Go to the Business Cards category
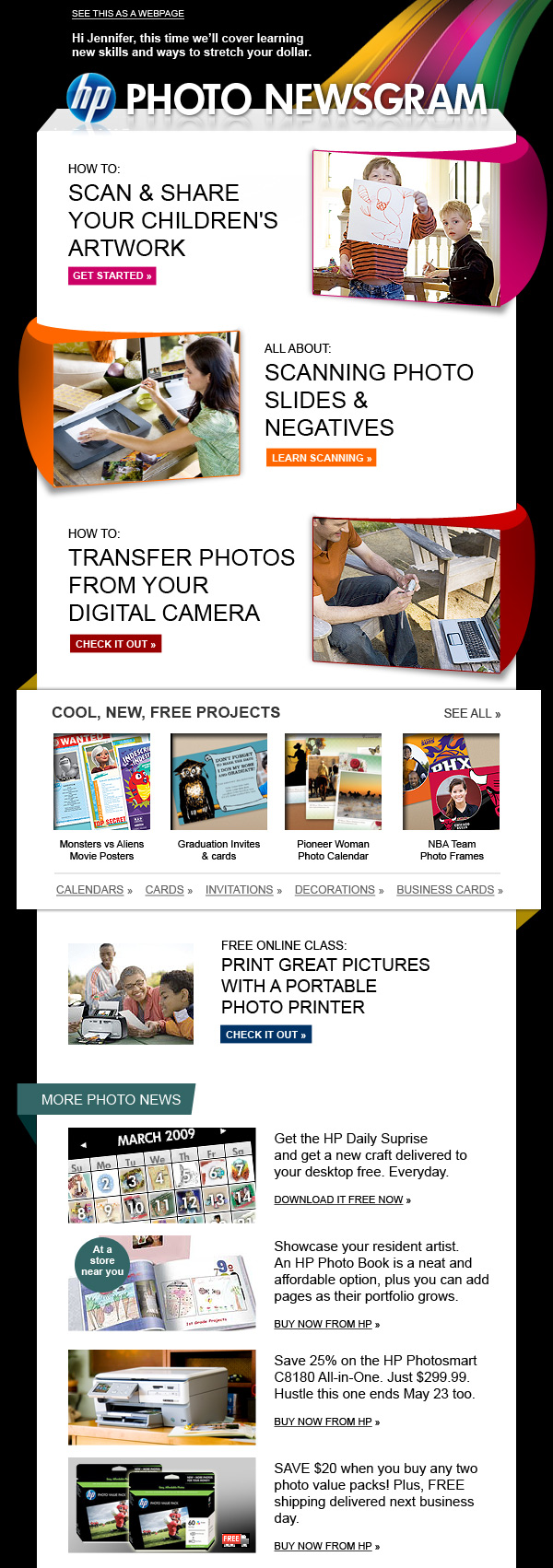Viewport: 553px width, 1568px height. tap(445, 890)
